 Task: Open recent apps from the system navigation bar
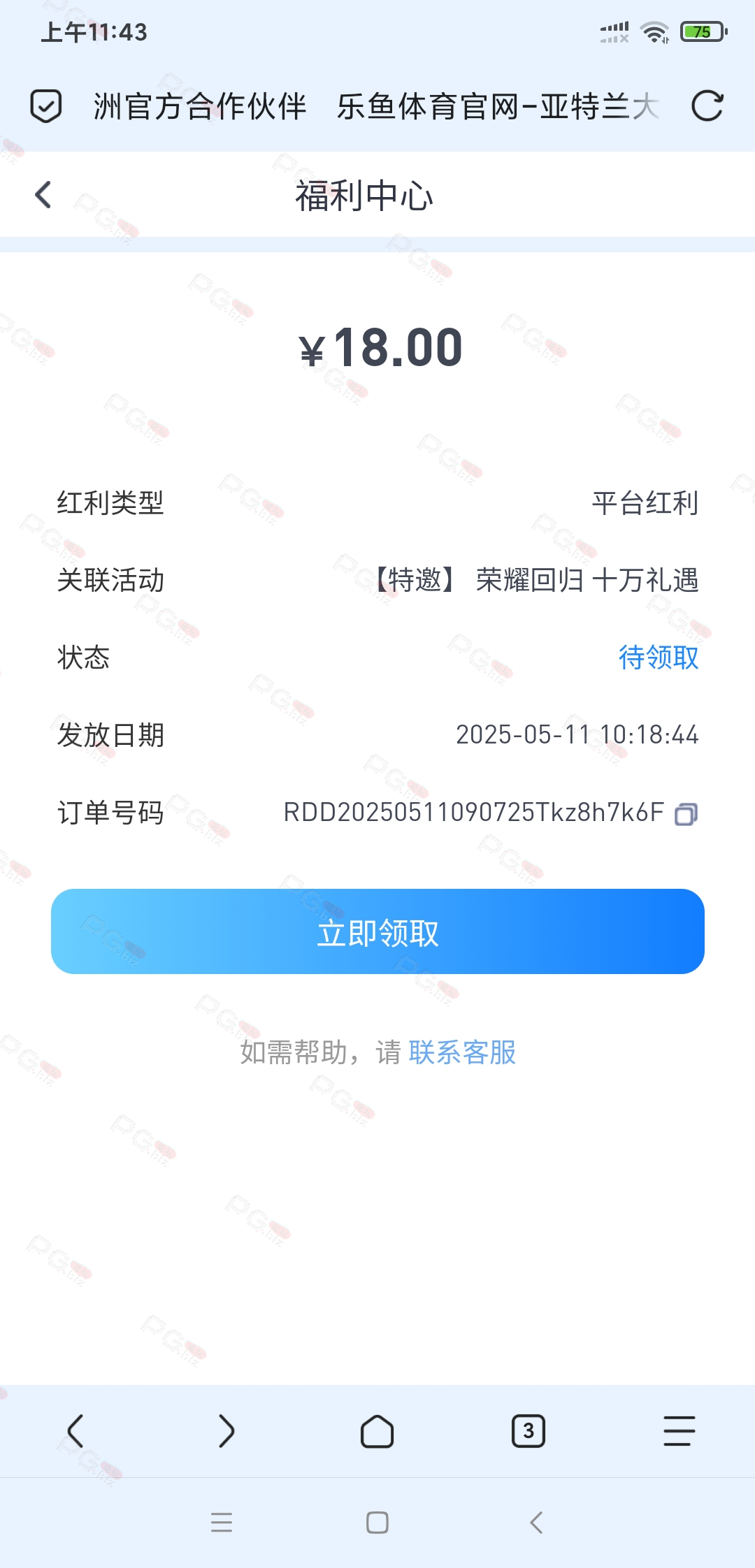pos(222,1523)
